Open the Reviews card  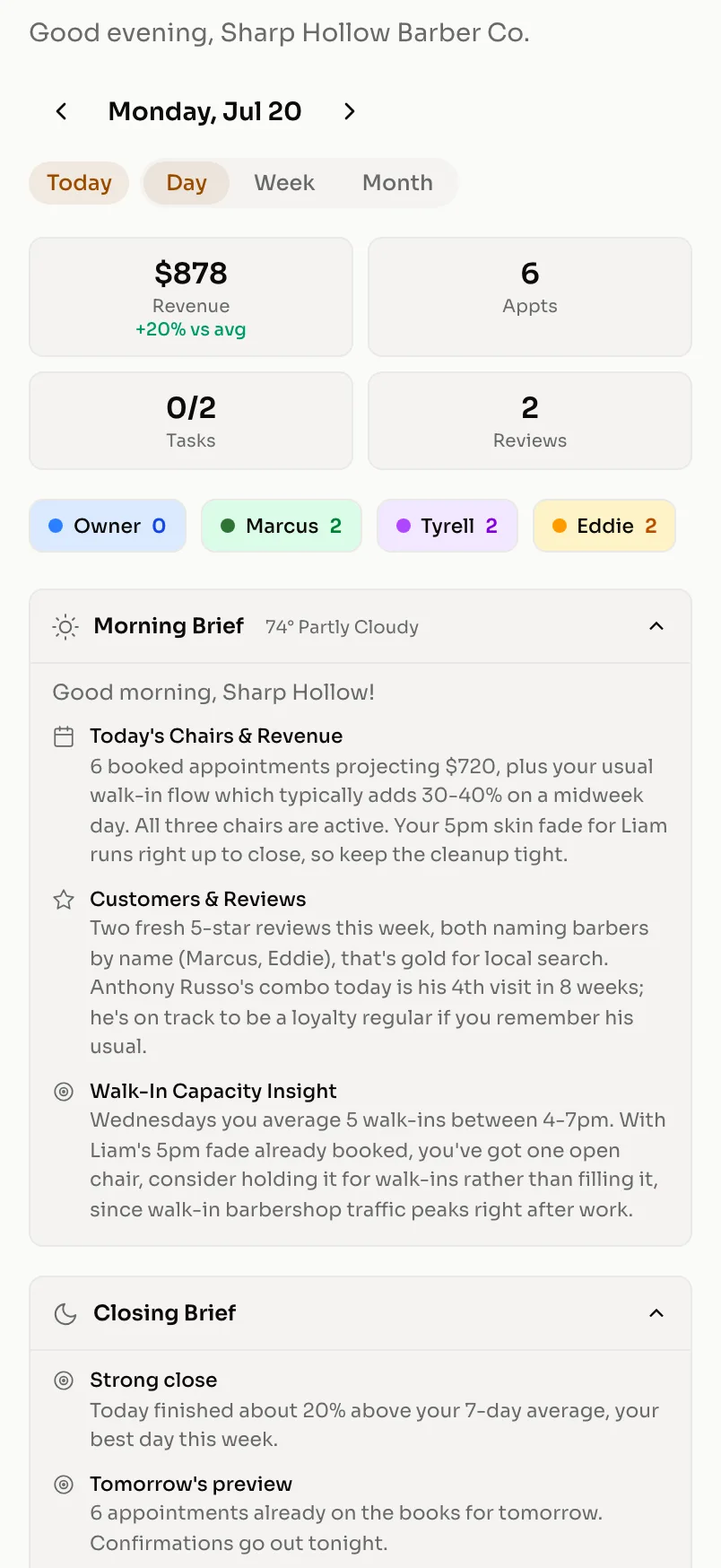[530, 421]
